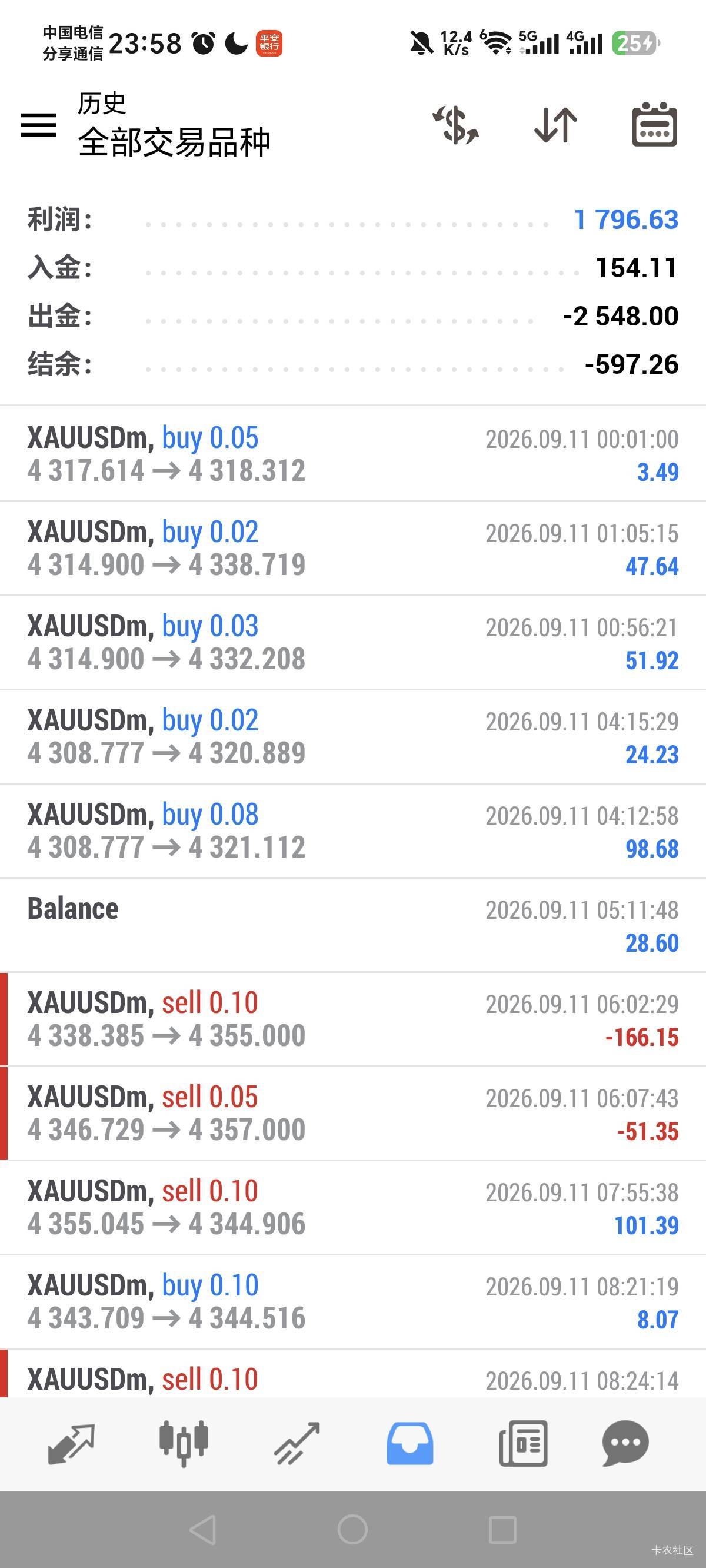
Task: Open the calendar date range picker
Action: (654, 124)
